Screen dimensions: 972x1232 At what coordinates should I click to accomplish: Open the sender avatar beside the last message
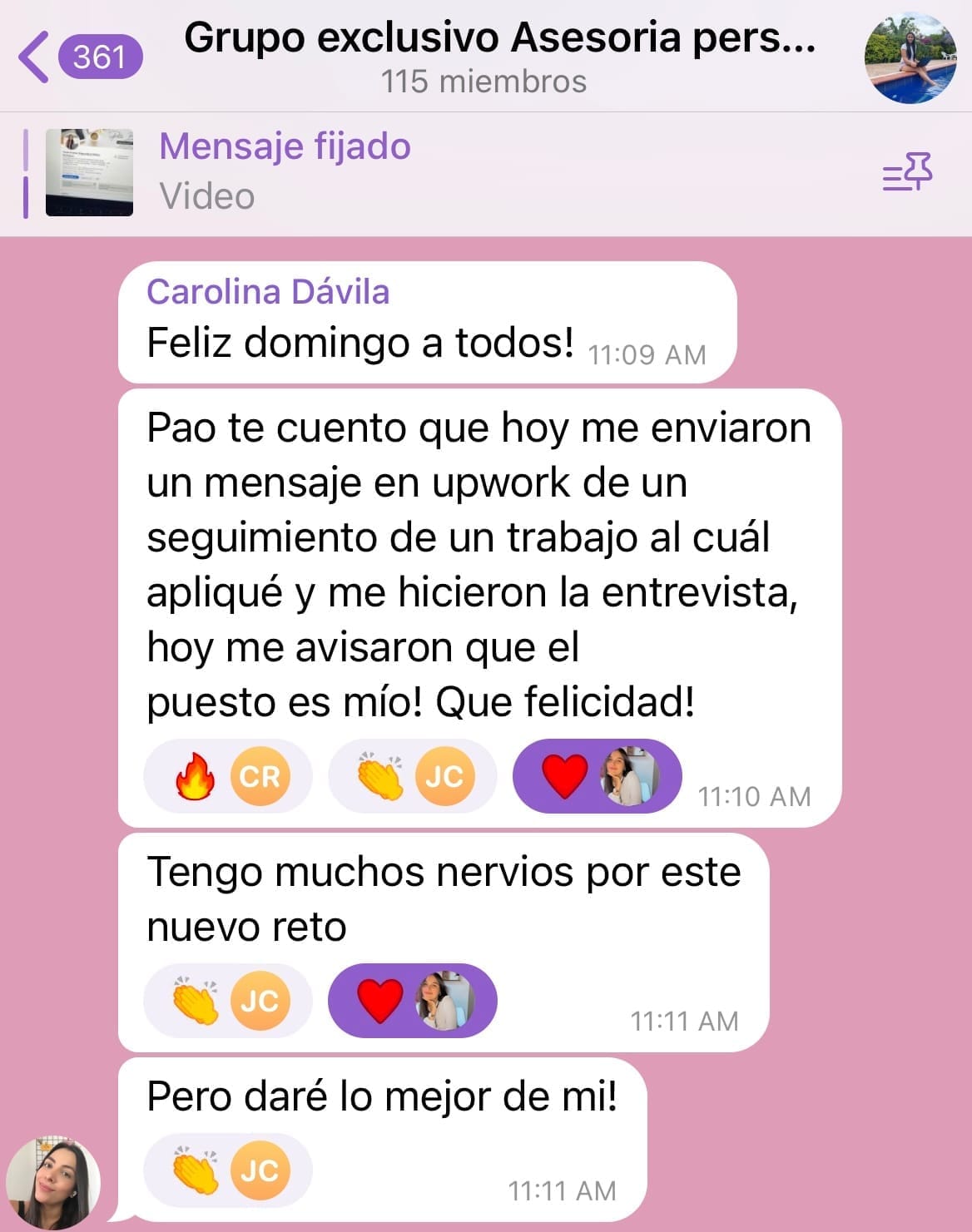(53, 1182)
